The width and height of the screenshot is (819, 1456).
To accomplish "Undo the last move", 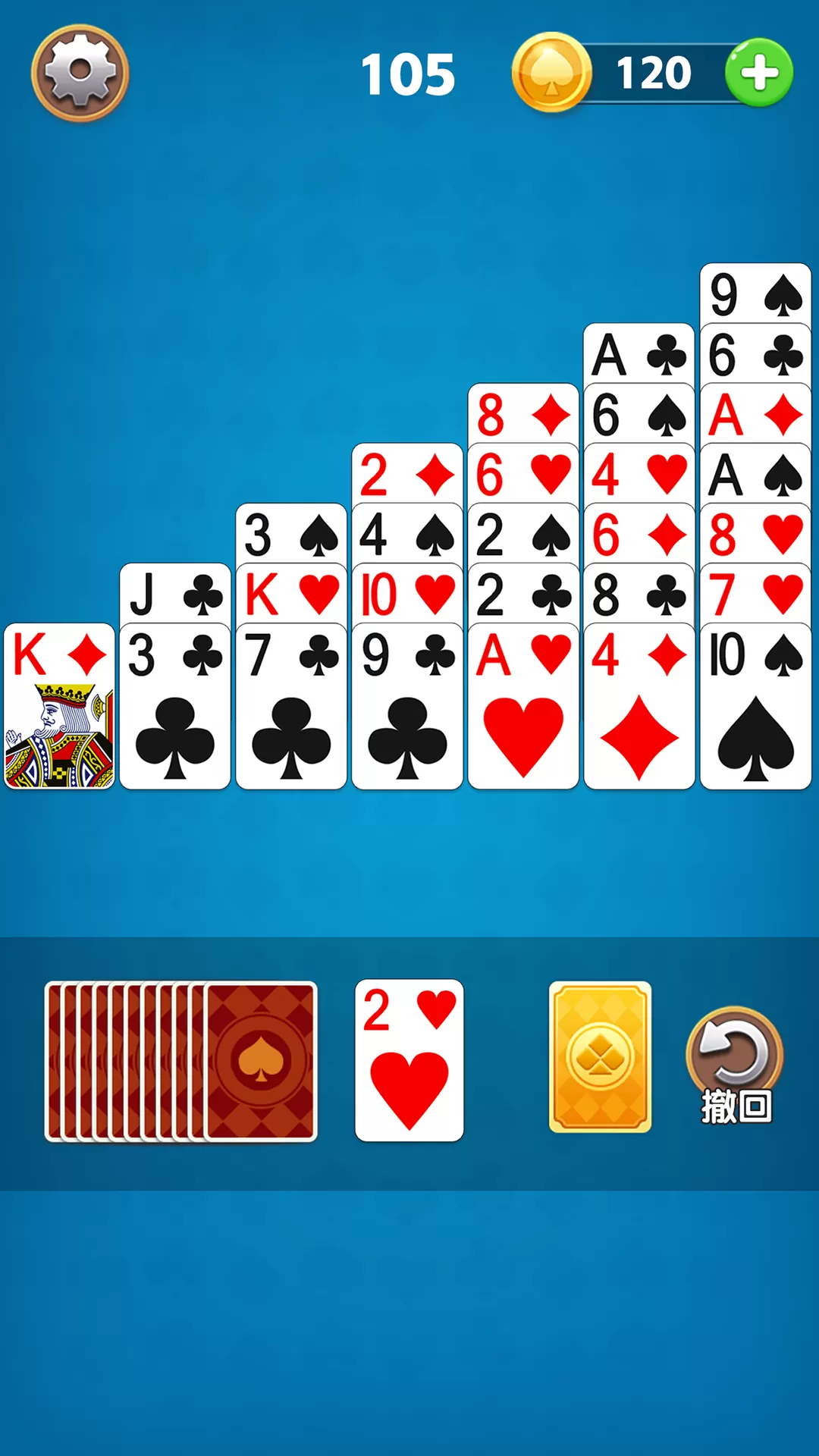I will pyautogui.click(x=734, y=1065).
